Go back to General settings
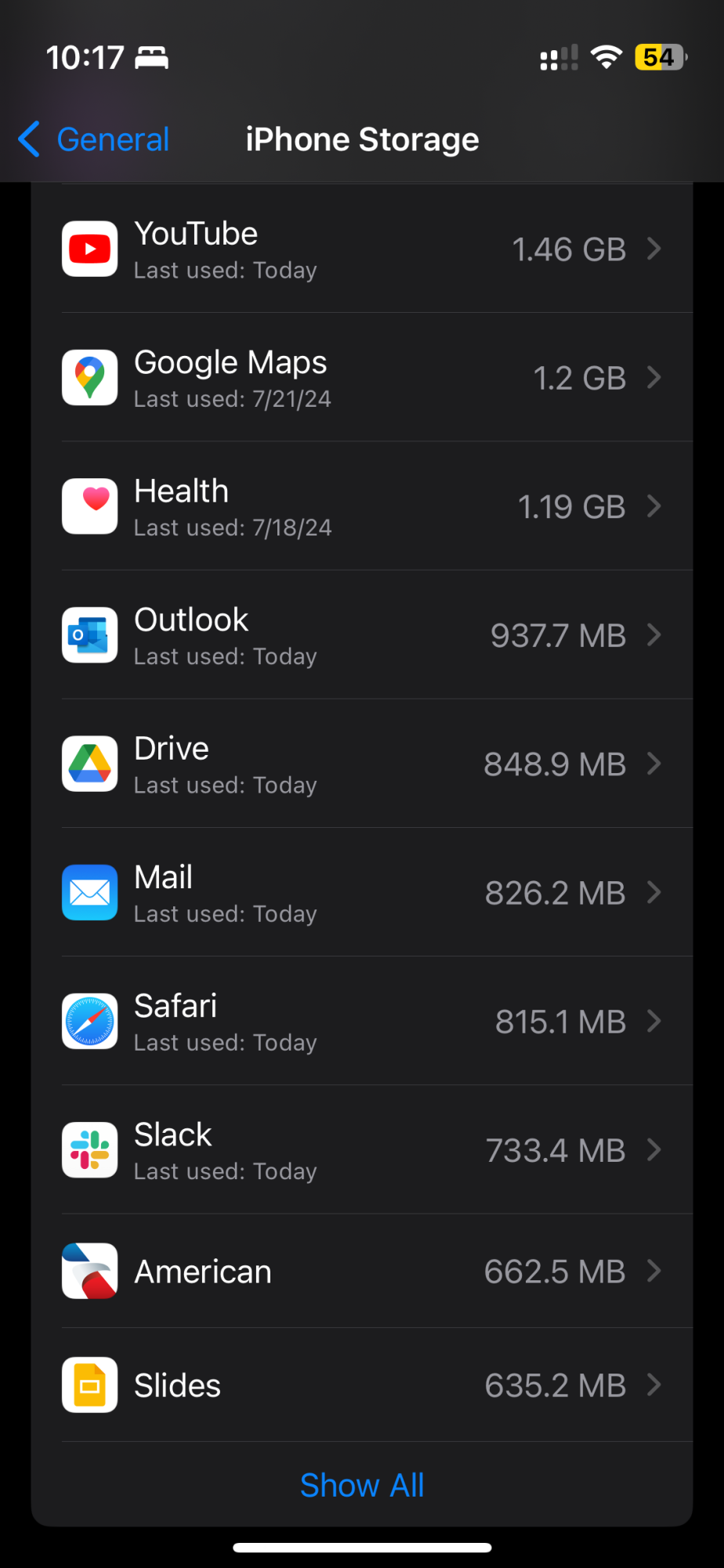724x1568 pixels. point(94,140)
